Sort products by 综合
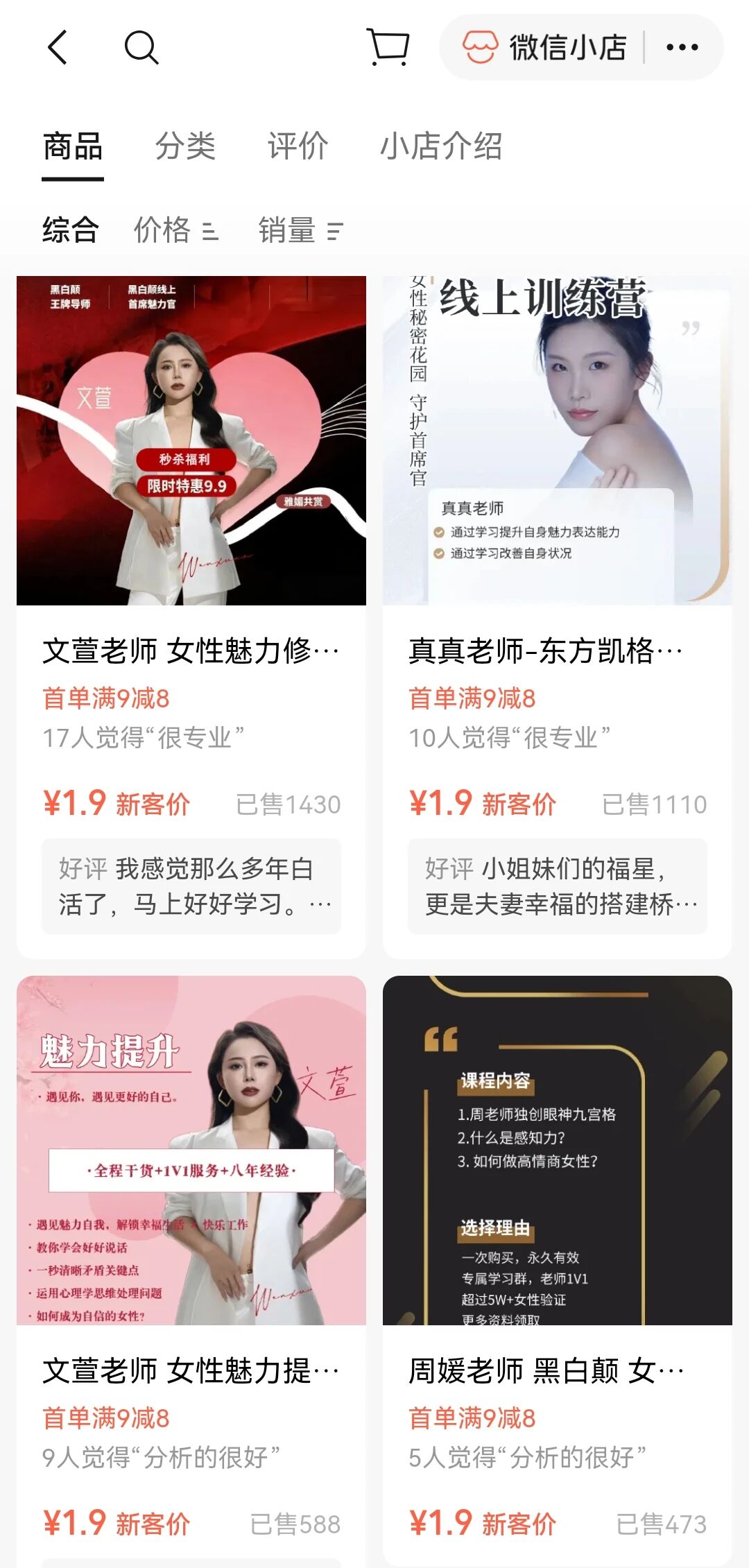Image resolution: width=749 pixels, height=1568 pixels. click(x=70, y=230)
